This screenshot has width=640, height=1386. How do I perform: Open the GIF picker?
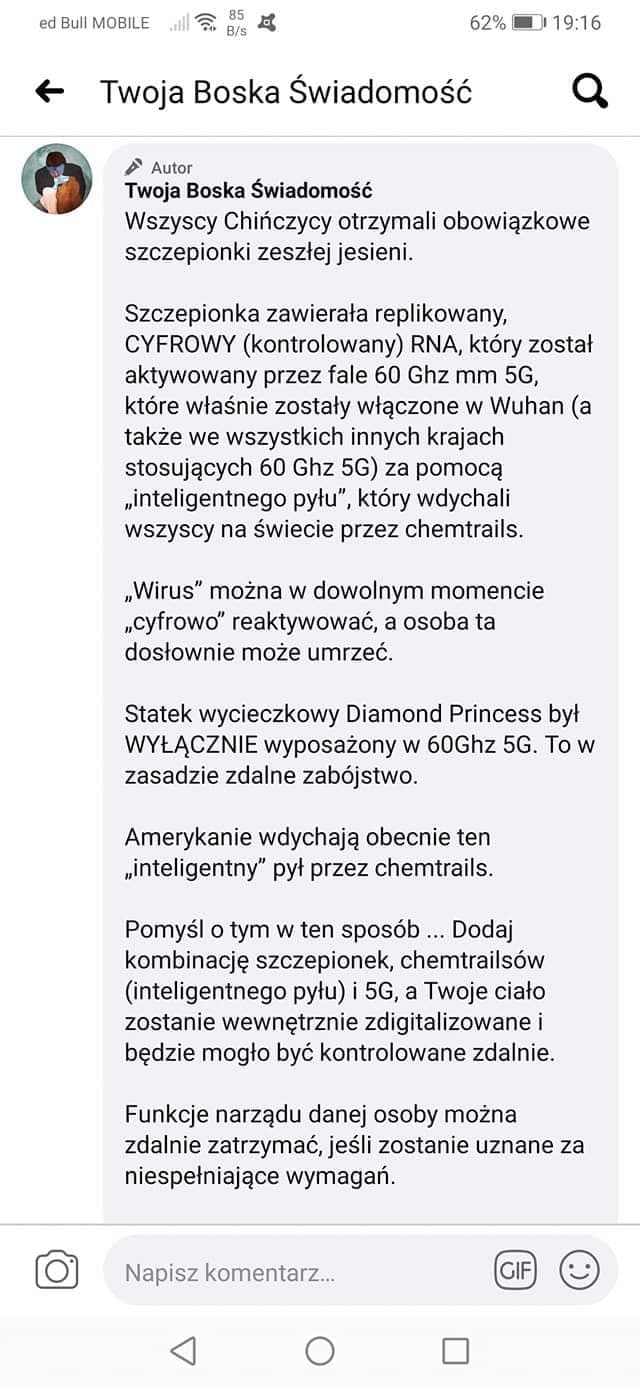pyautogui.click(x=515, y=1271)
